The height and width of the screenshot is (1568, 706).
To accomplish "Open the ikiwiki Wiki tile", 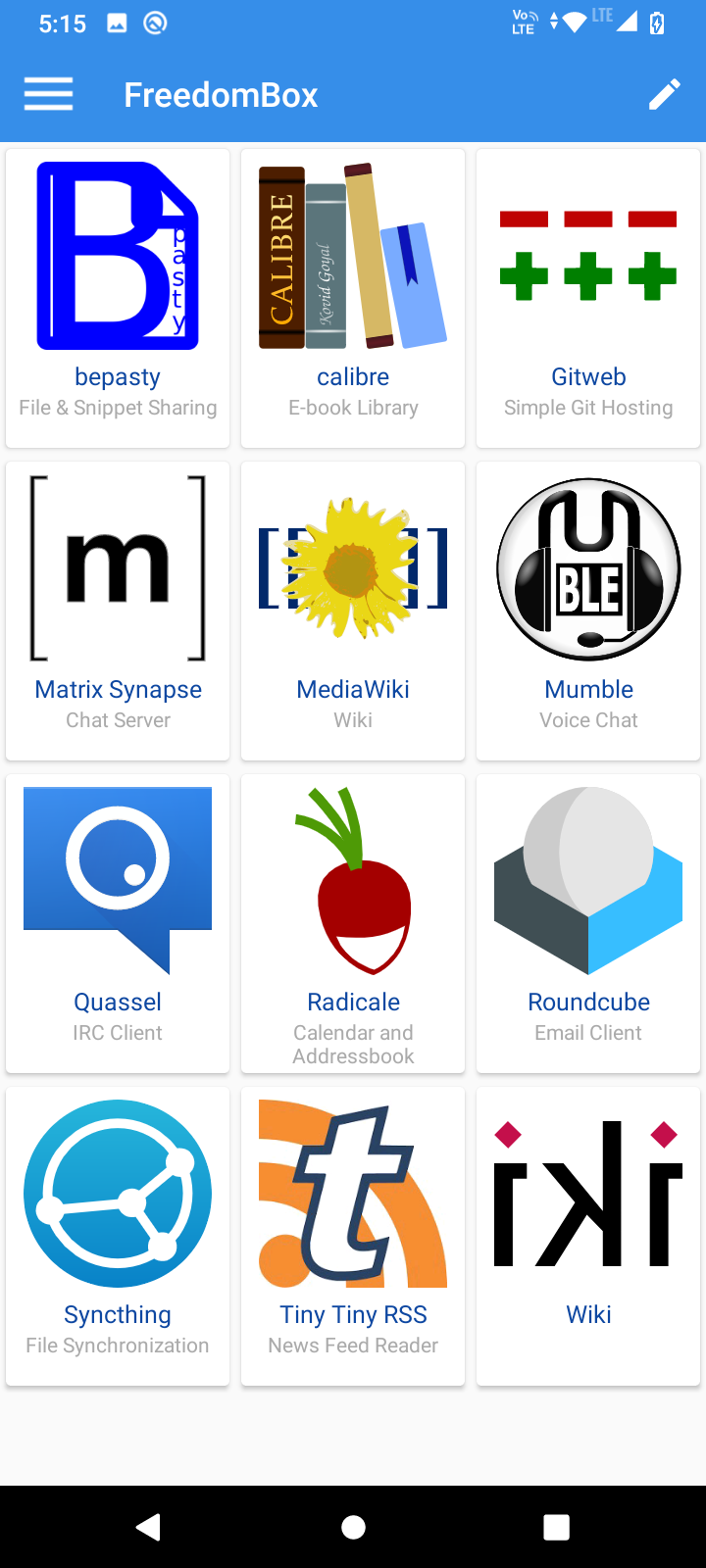I will click(x=588, y=1236).
